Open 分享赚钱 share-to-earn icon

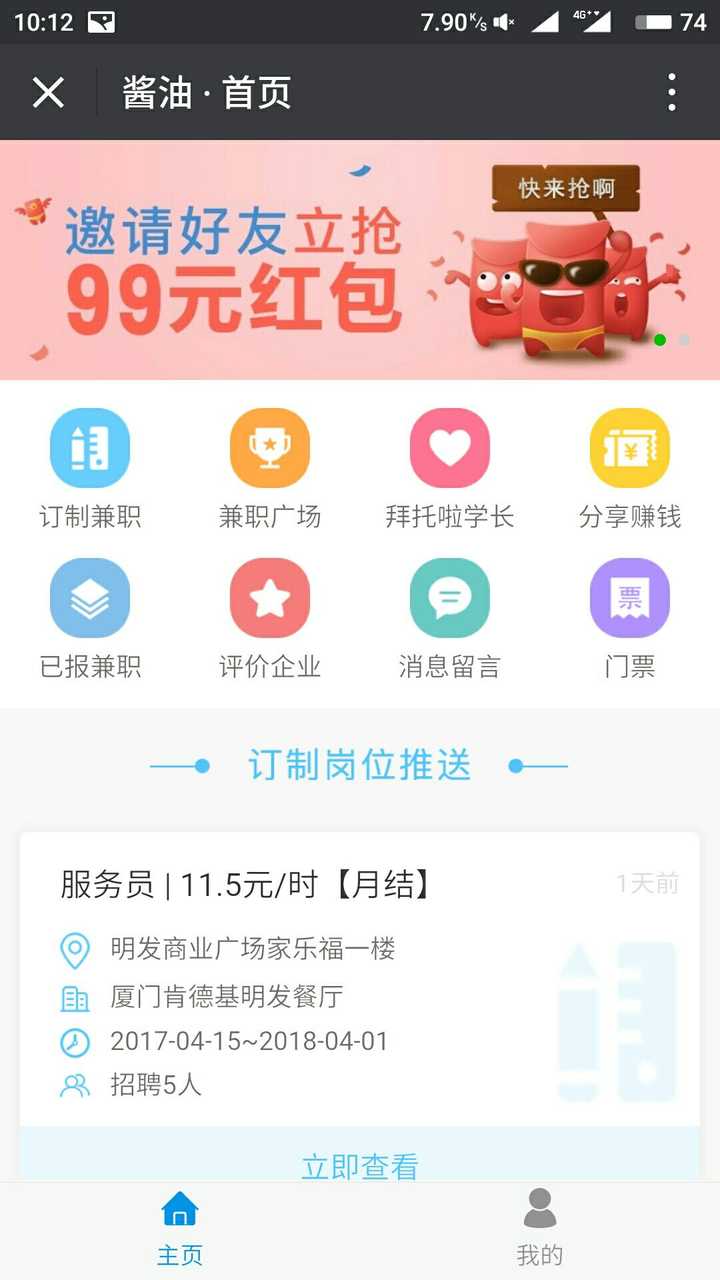pyautogui.click(x=629, y=448)
